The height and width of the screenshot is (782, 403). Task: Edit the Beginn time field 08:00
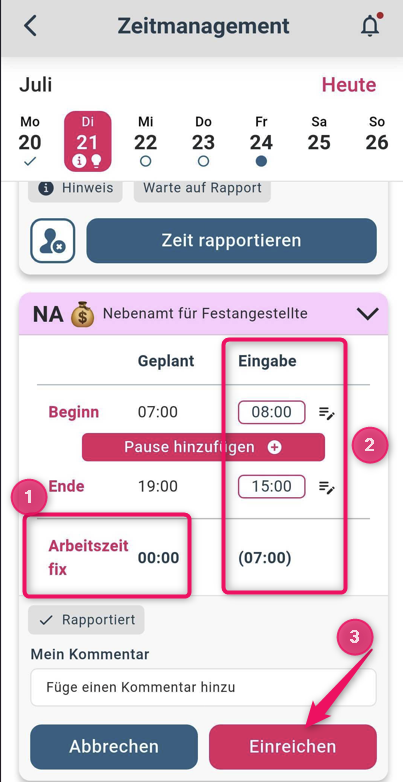click(271, 412)
